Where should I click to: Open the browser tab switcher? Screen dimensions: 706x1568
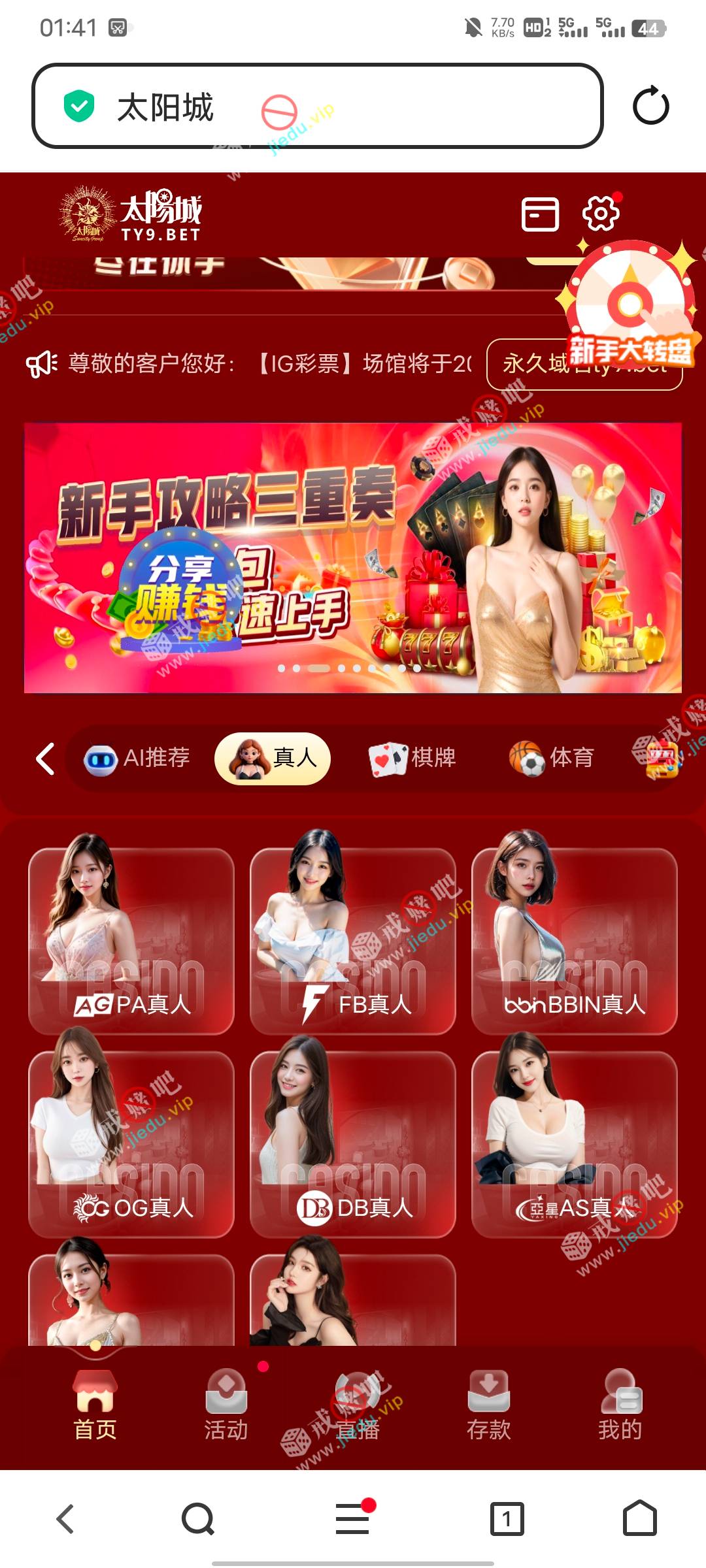coord(507,1518)
